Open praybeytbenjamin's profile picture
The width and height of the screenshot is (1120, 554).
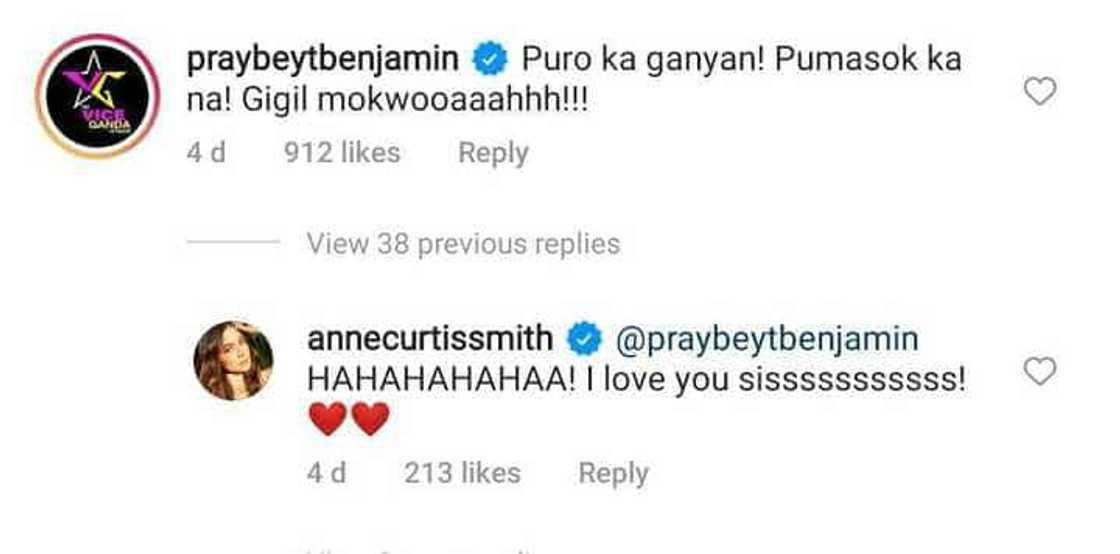(96, 96)
